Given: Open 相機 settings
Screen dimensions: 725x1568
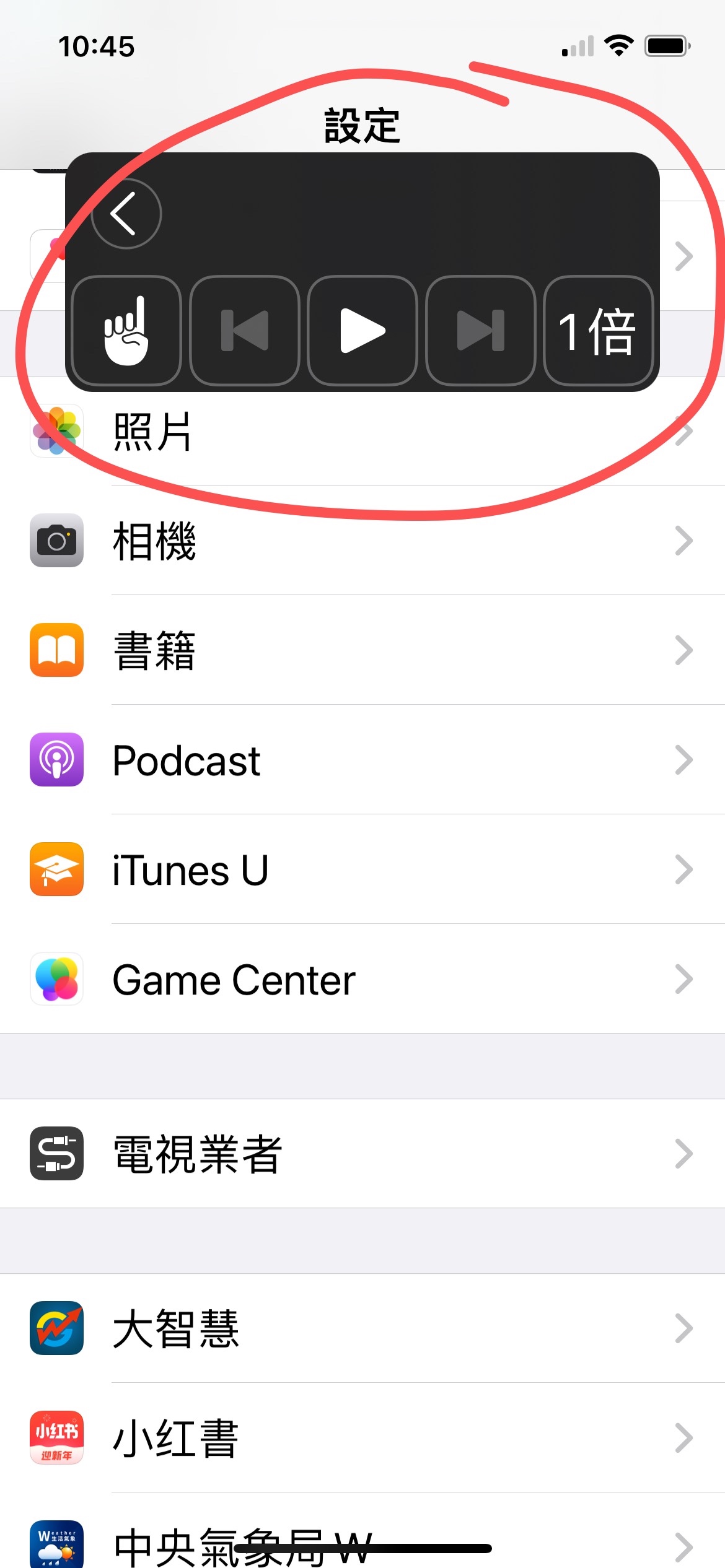Looking at the screenshot, I should (372, 541).
